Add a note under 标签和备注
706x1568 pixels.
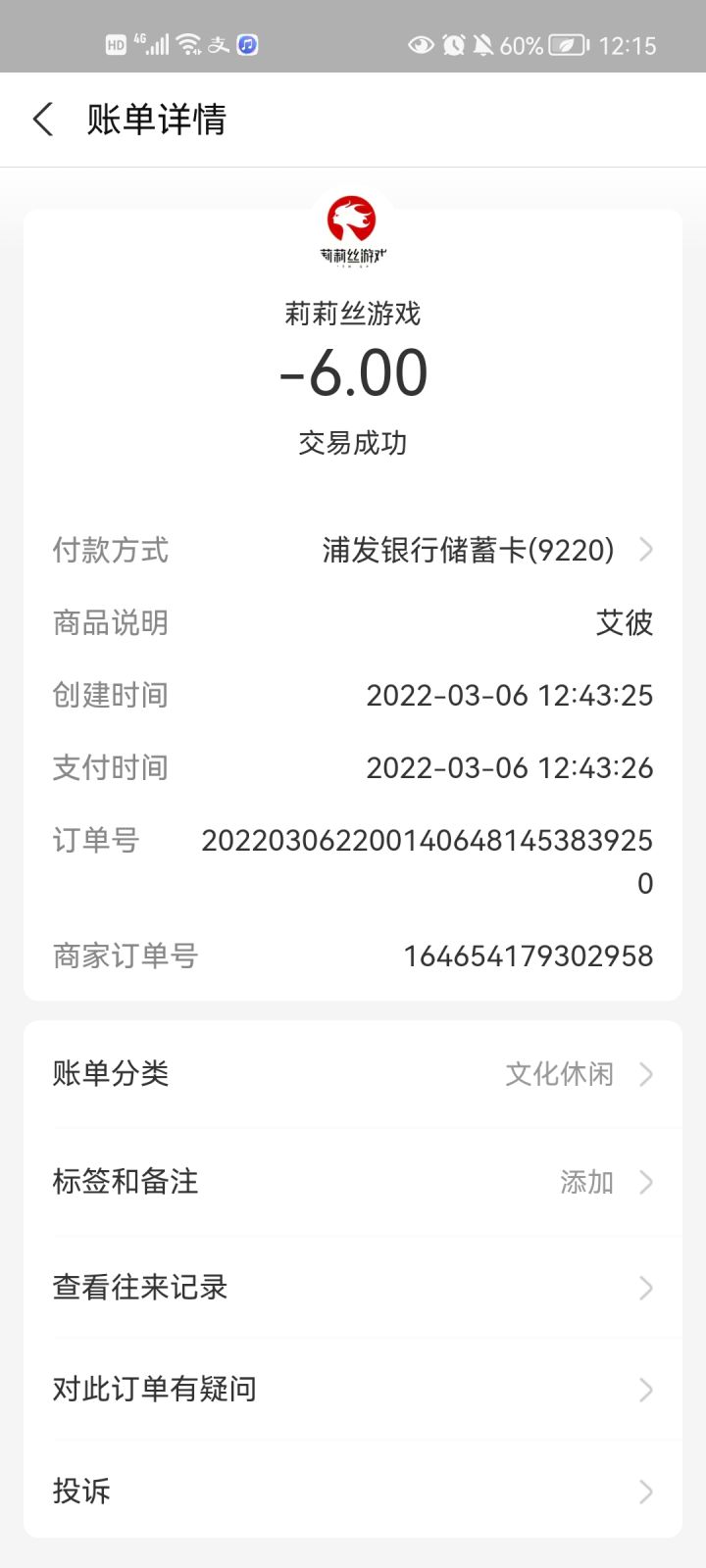(353, 1182)
